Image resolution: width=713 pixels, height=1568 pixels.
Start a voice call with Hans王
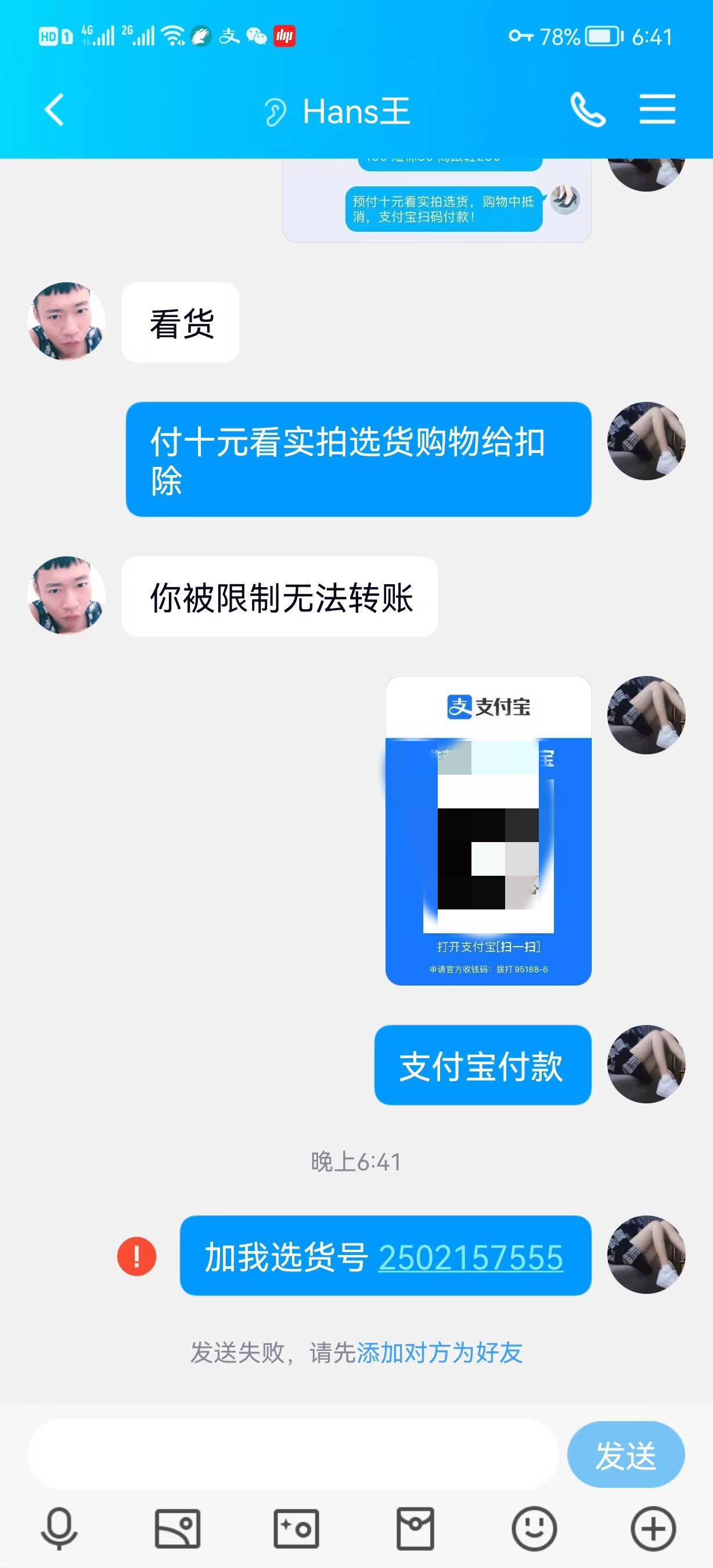[x=588, y=110]
